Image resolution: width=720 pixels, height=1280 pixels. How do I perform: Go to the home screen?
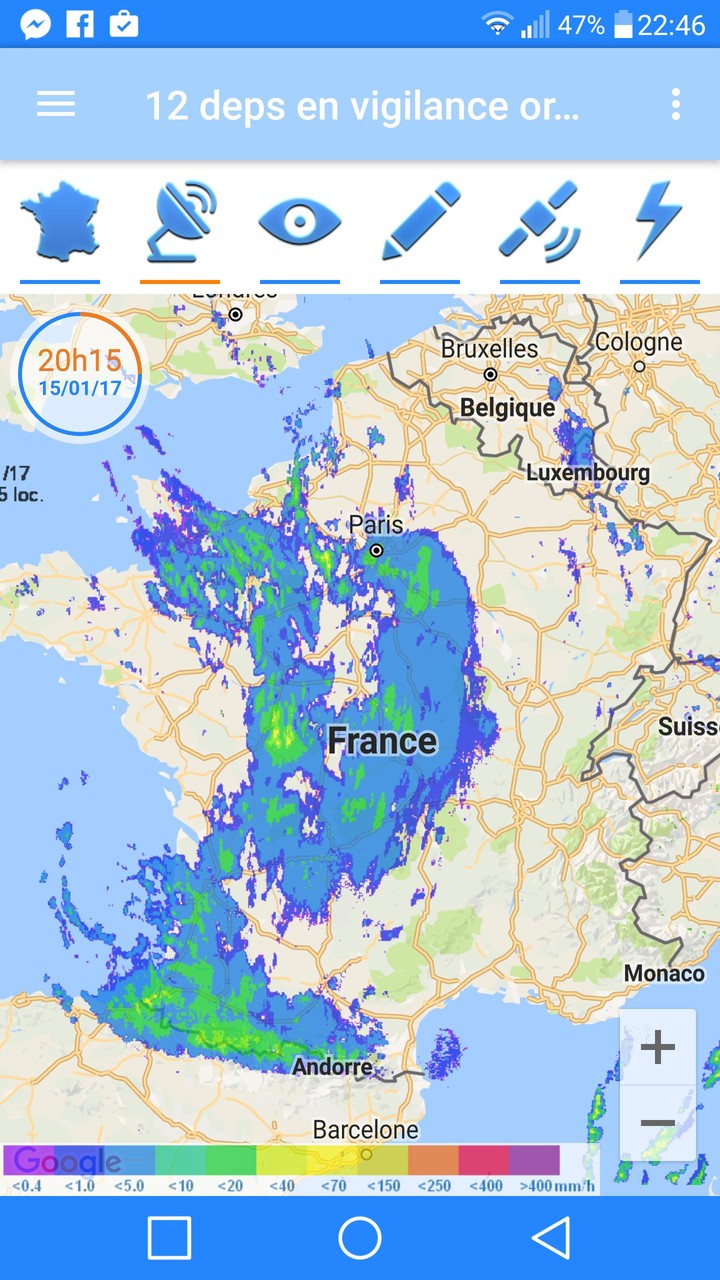pyautogui.click(x=360, y=1238)
